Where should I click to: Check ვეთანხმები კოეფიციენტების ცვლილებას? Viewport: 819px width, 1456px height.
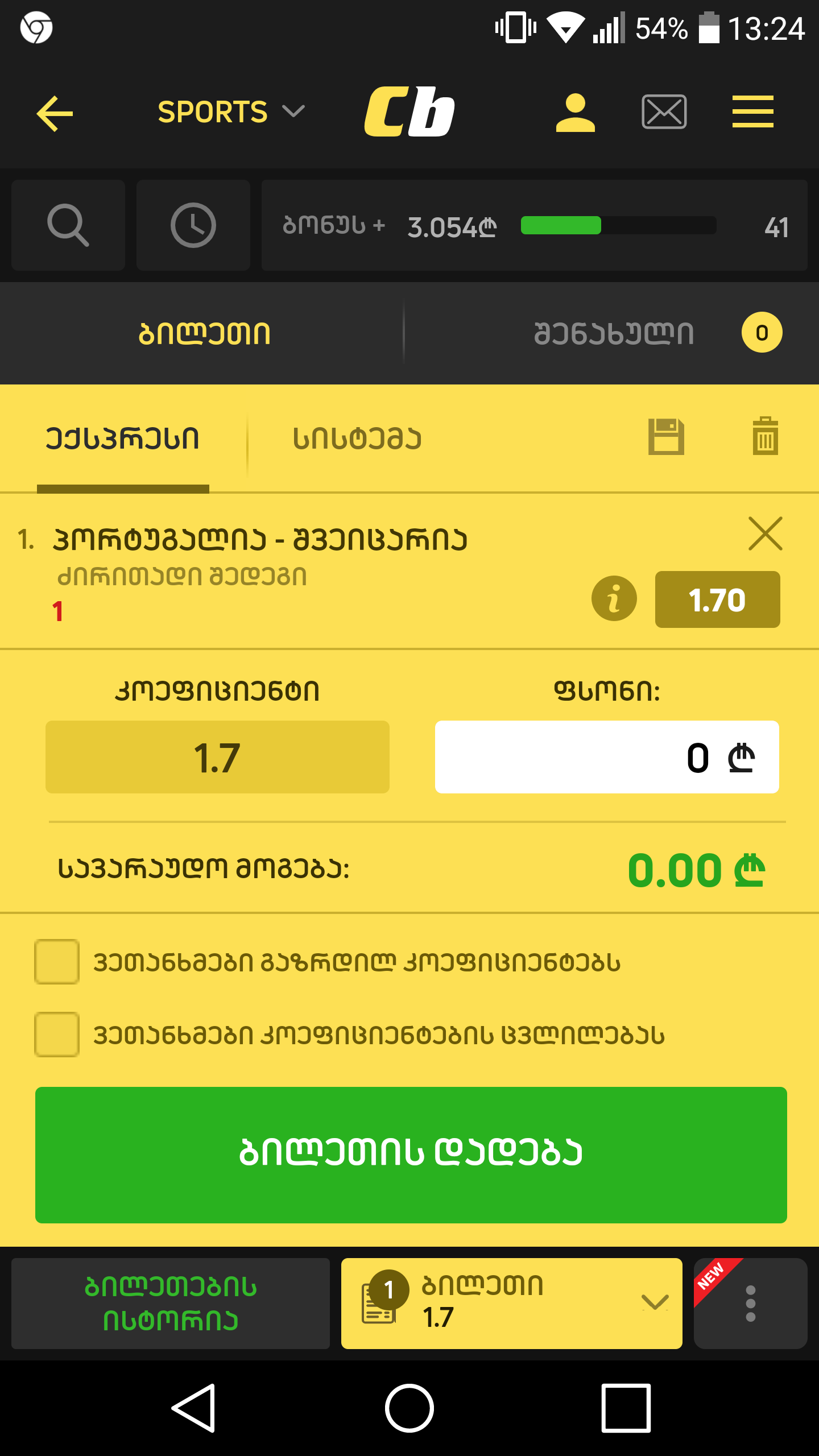coord(57,1035)
